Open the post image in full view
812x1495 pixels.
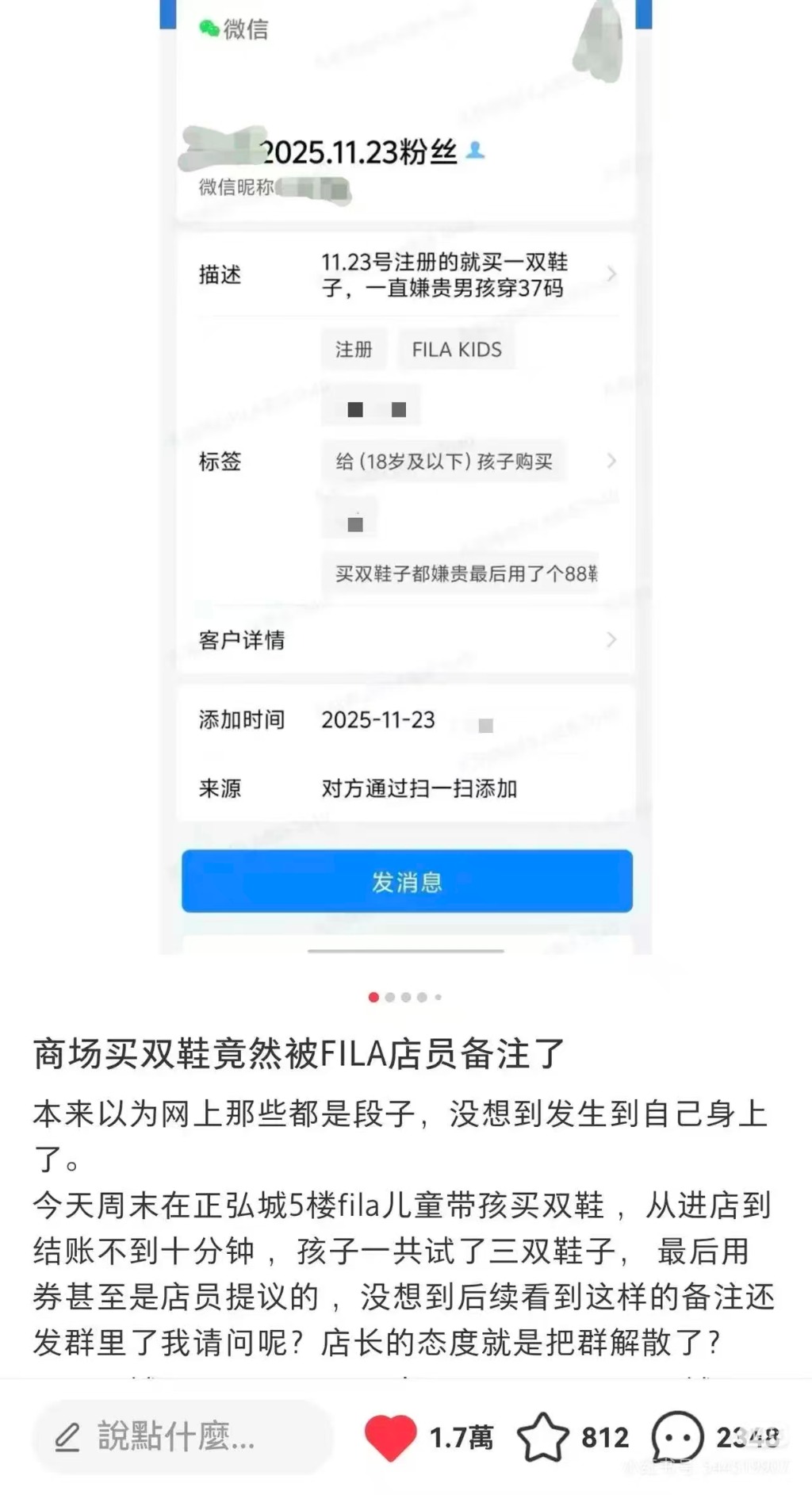406,476
